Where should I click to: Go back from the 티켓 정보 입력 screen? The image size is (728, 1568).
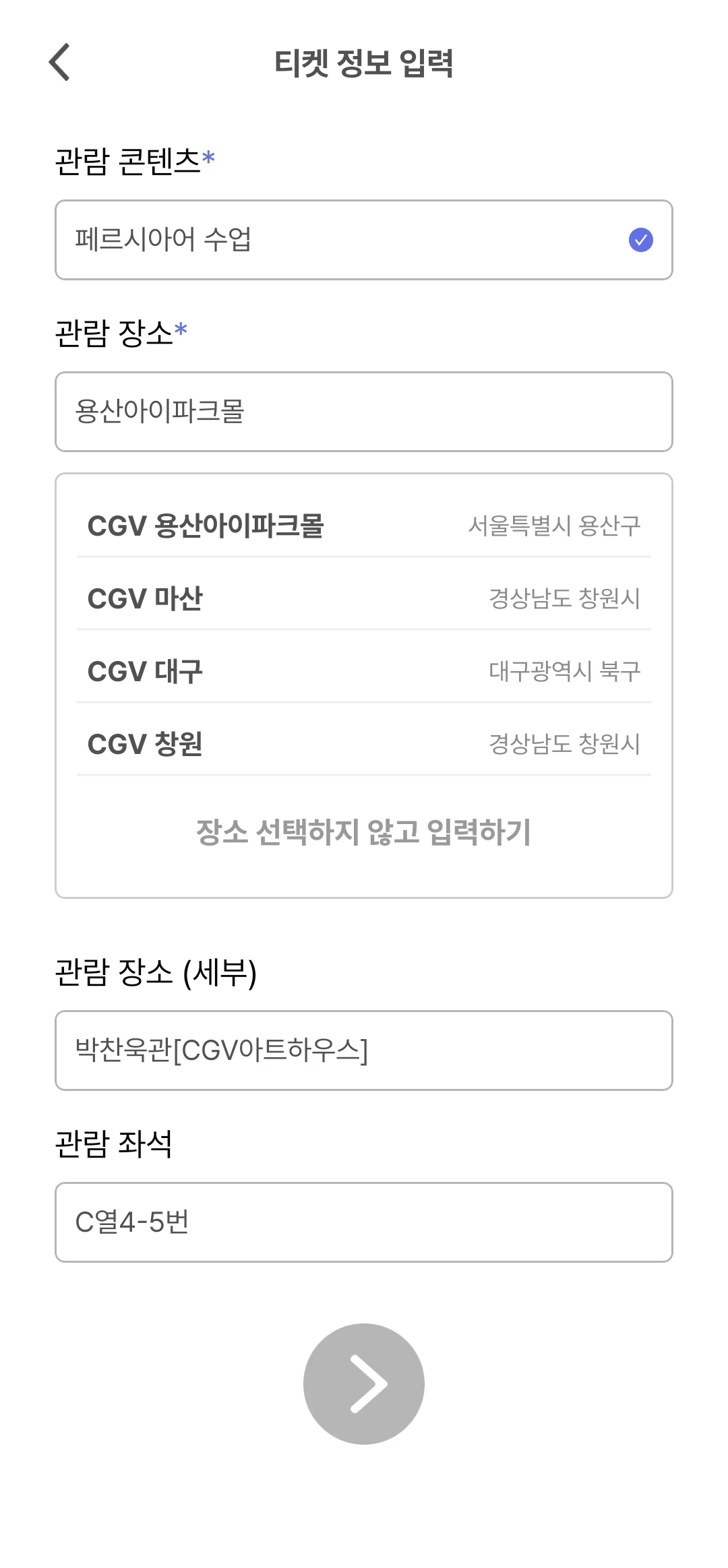pos(60,62)
